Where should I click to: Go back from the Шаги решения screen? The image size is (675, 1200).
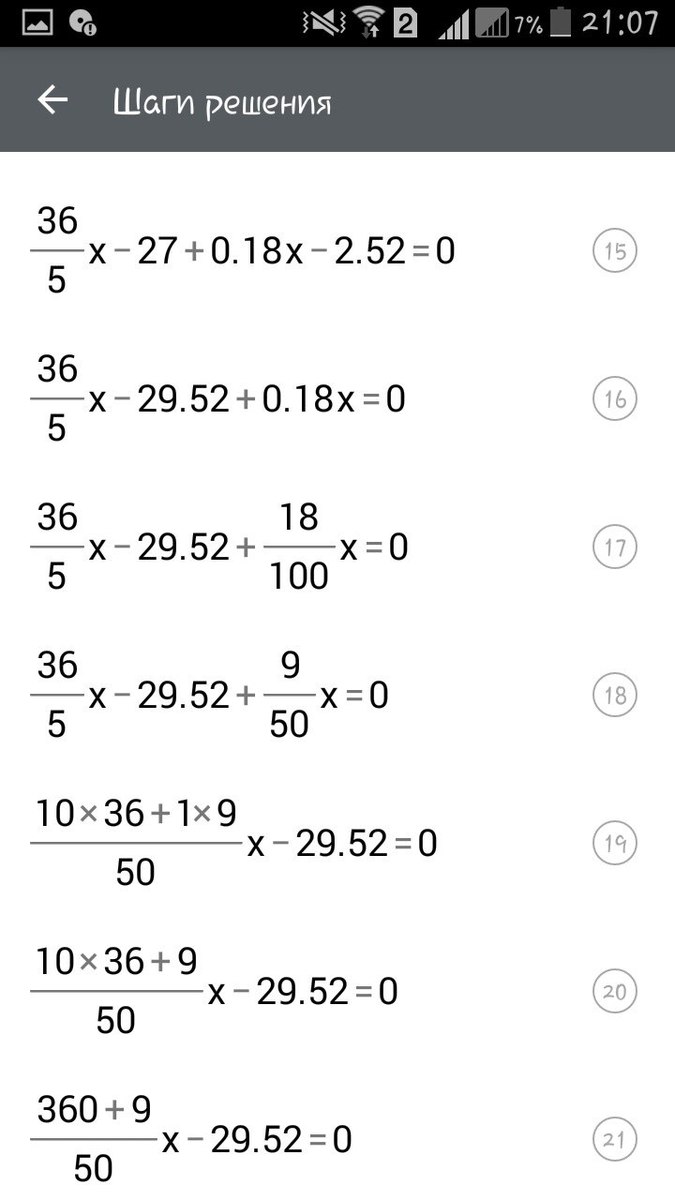52,100
